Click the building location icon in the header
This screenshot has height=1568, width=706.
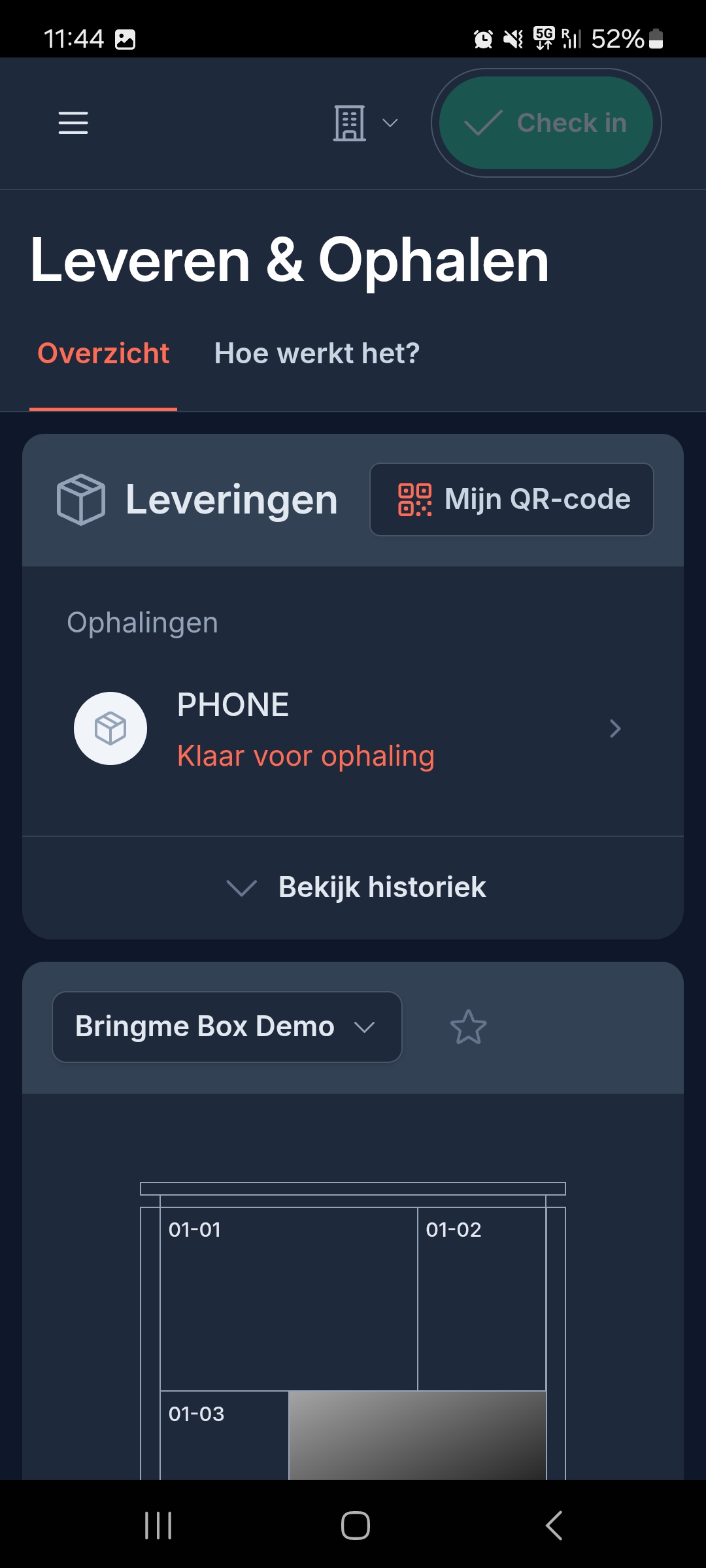(348, 122)
